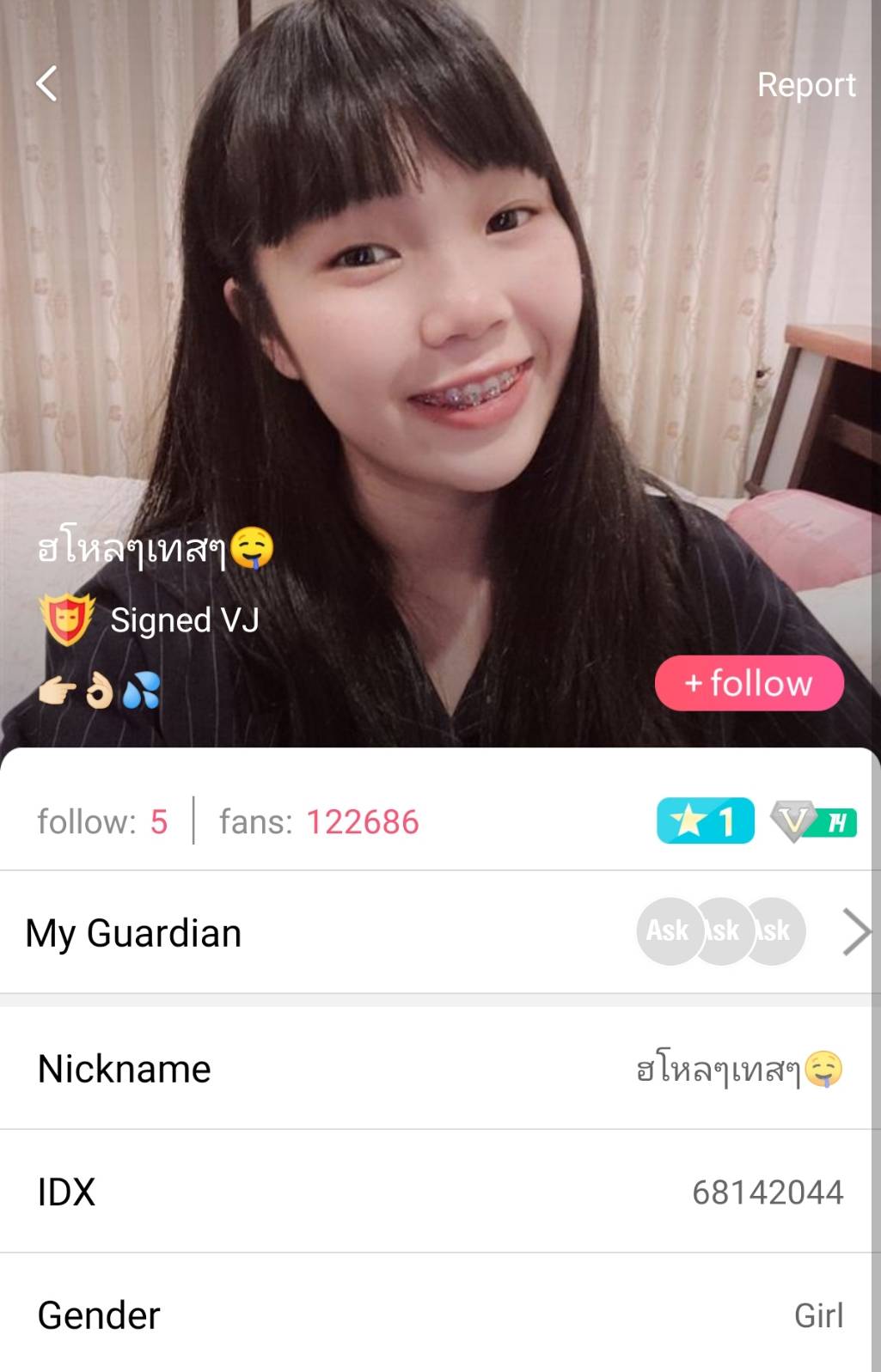Go back using the arrow icon
Screen dimensions: 881x1372
[x=47, y=84]
